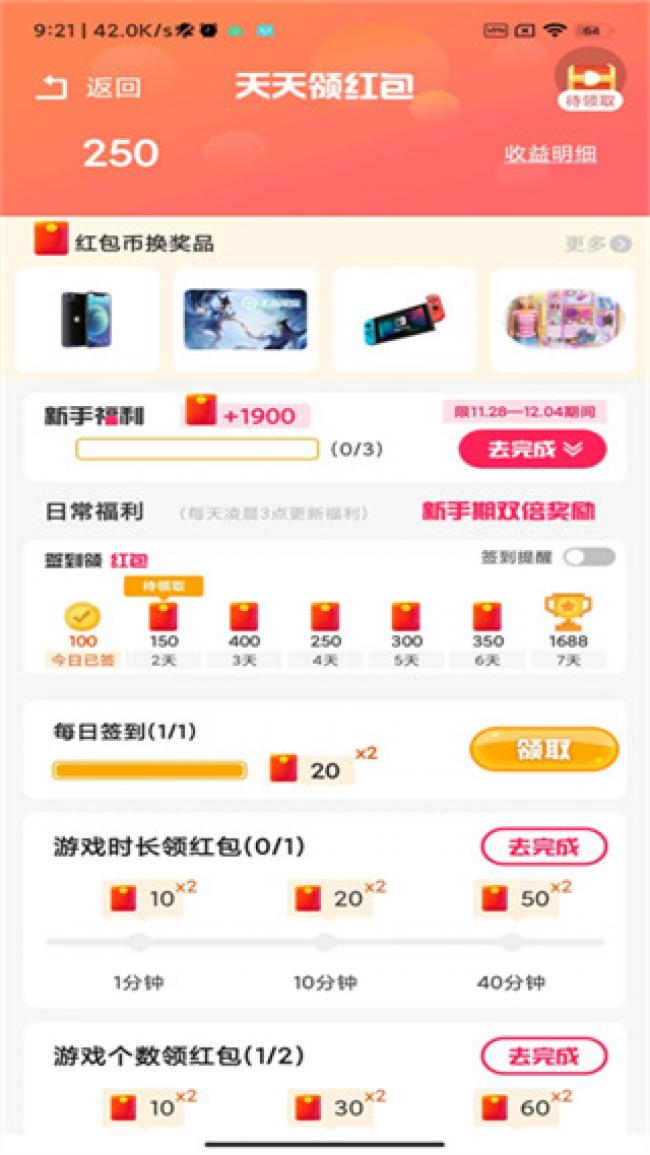Tap 去完成 for 游戏时长领红包
Image resolution: width=650 pixels, height=1155 pixels.
(x=544, y=847)
